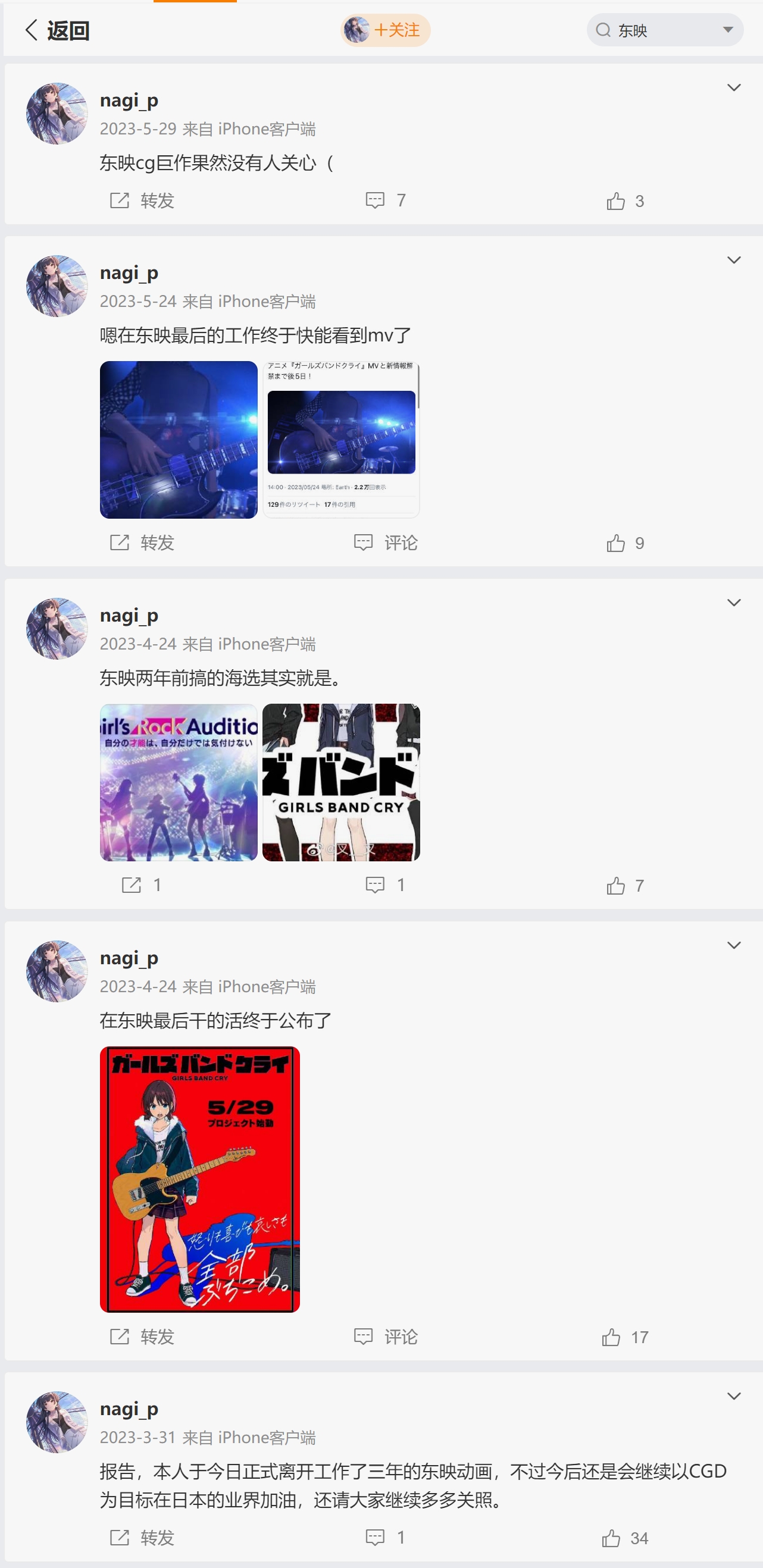Expand the dropdown arrow in the search box

tap(728, 30)
